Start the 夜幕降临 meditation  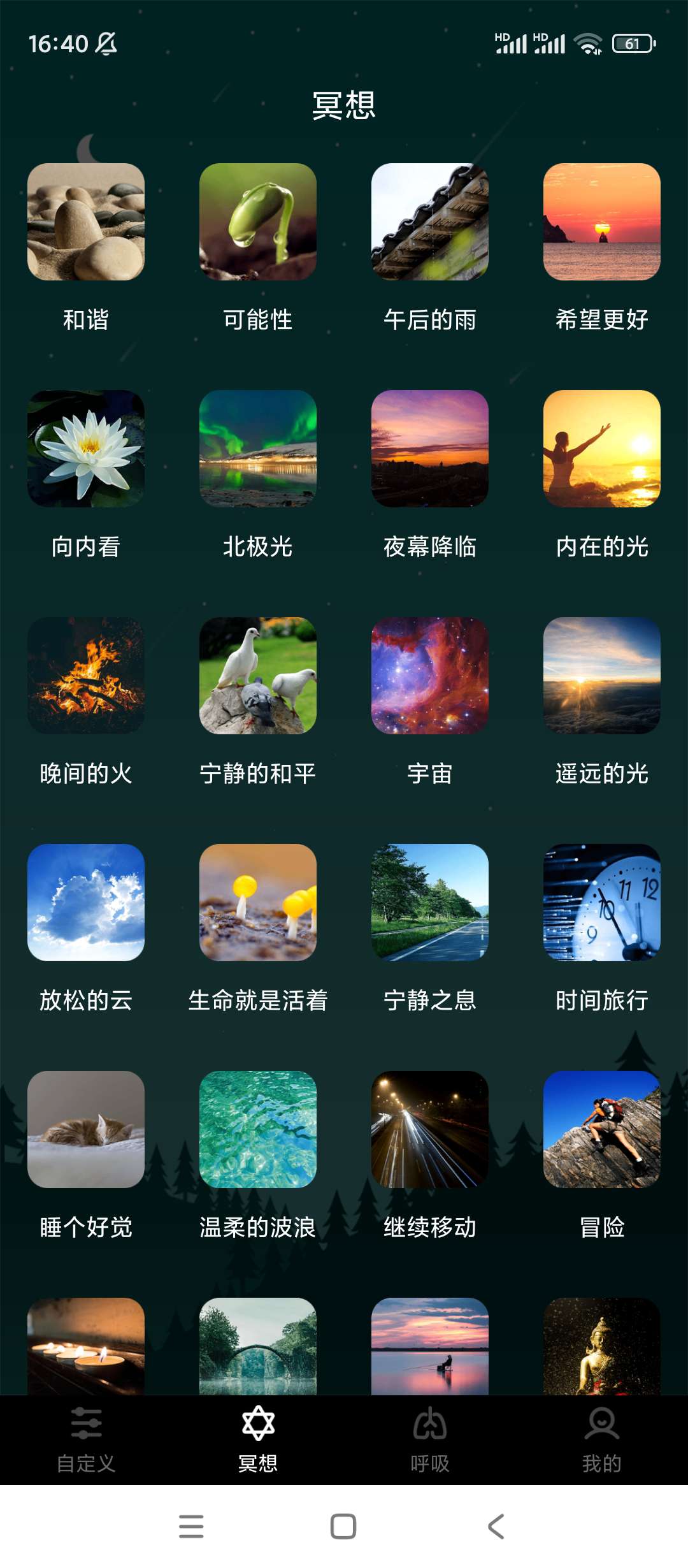[430, 449]
